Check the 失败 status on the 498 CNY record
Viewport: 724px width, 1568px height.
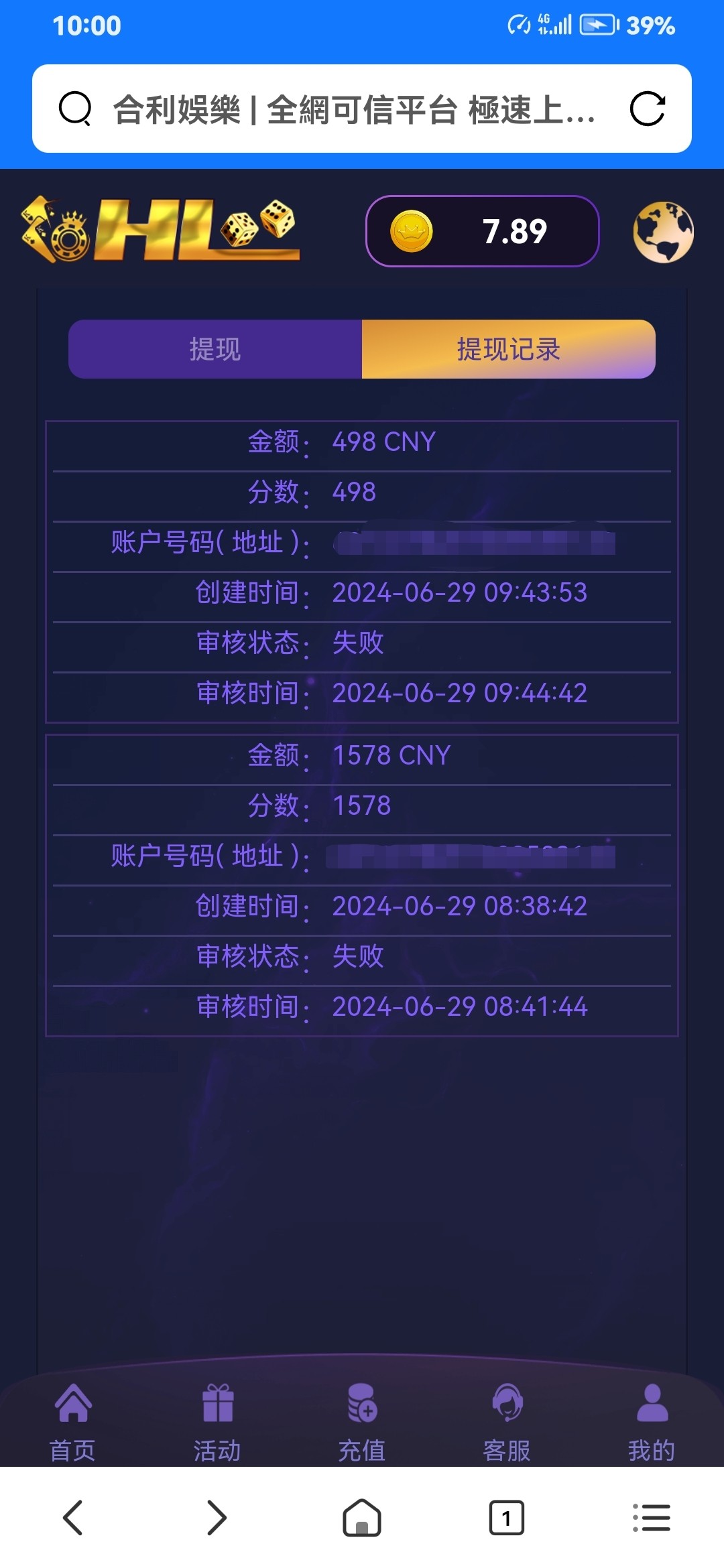357,644
